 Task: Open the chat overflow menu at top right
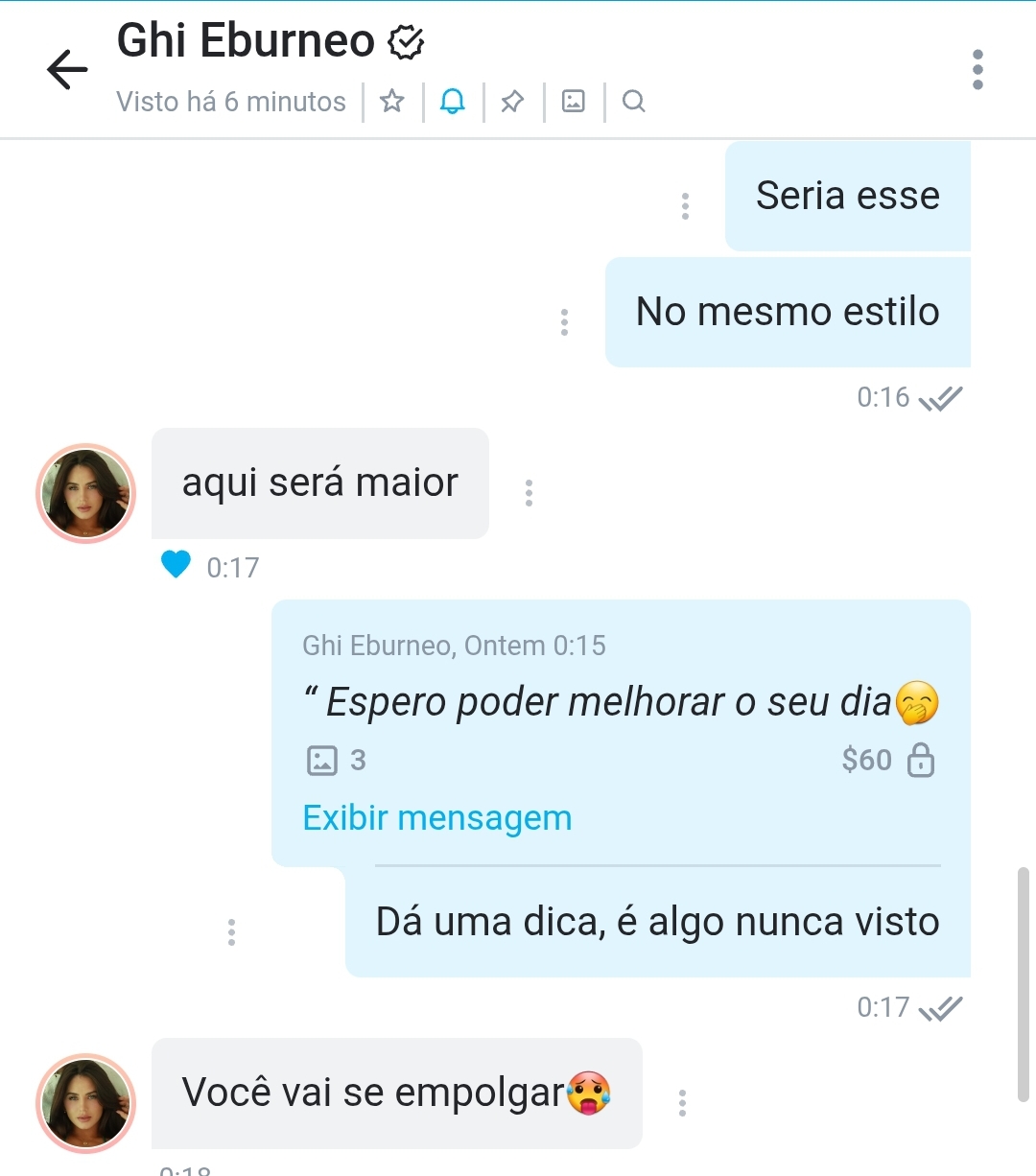tap(977, 70)
